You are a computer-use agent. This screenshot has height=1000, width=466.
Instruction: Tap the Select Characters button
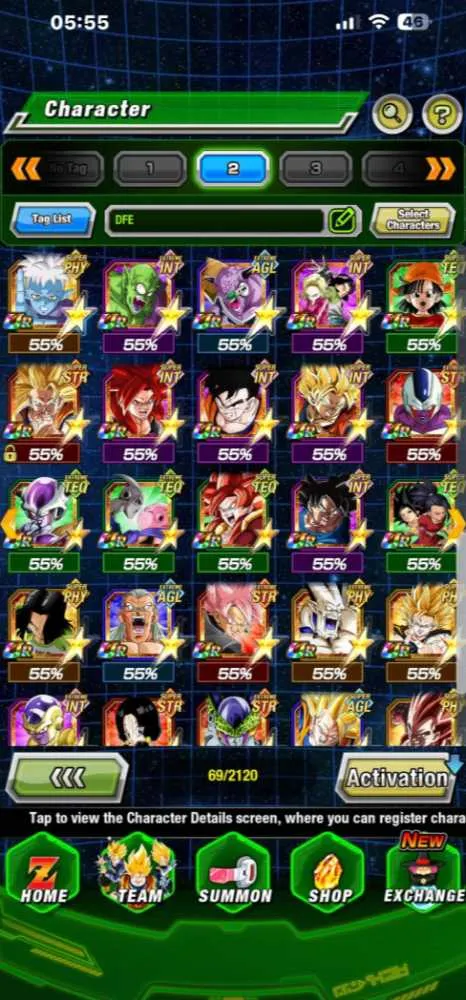pyautogui.click(x=413, y=220)
